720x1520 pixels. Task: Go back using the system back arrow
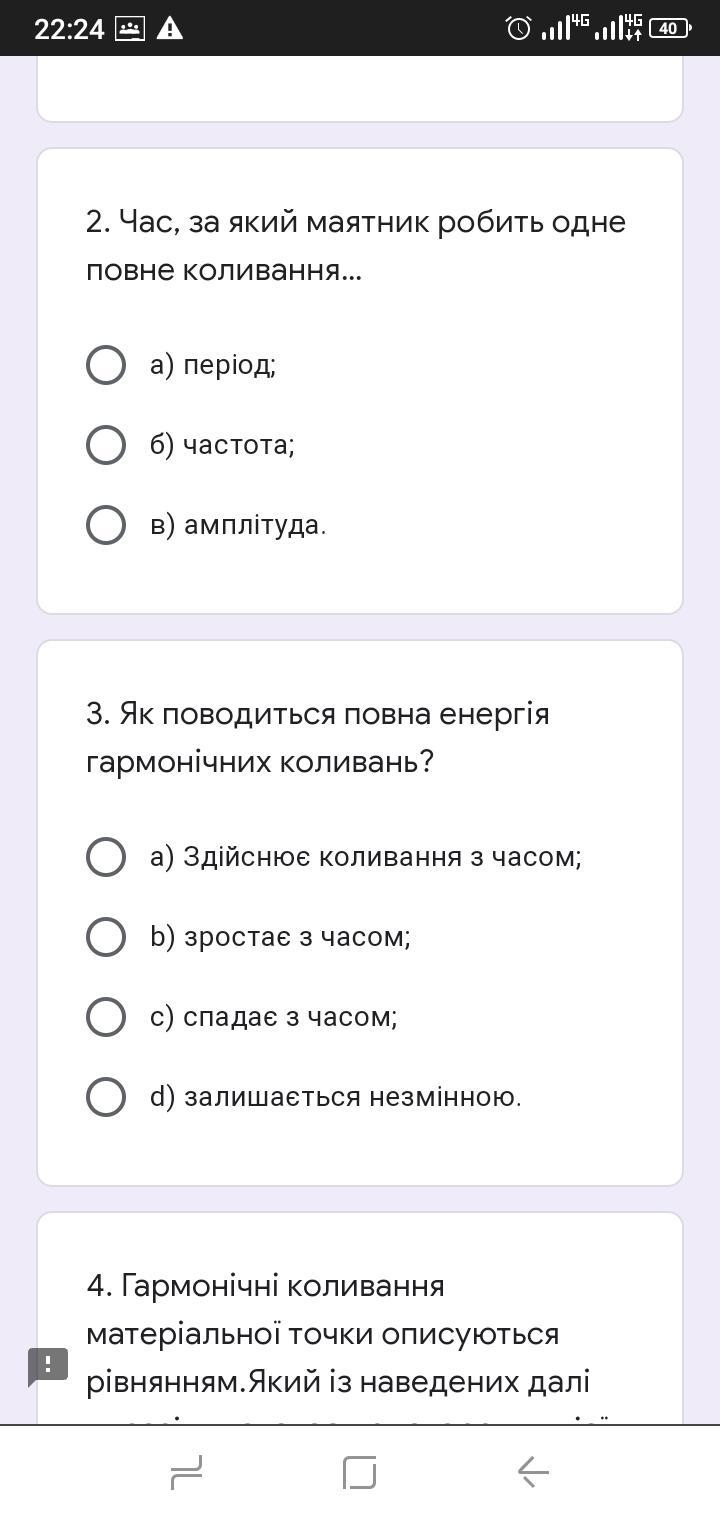coord(533,1471)
